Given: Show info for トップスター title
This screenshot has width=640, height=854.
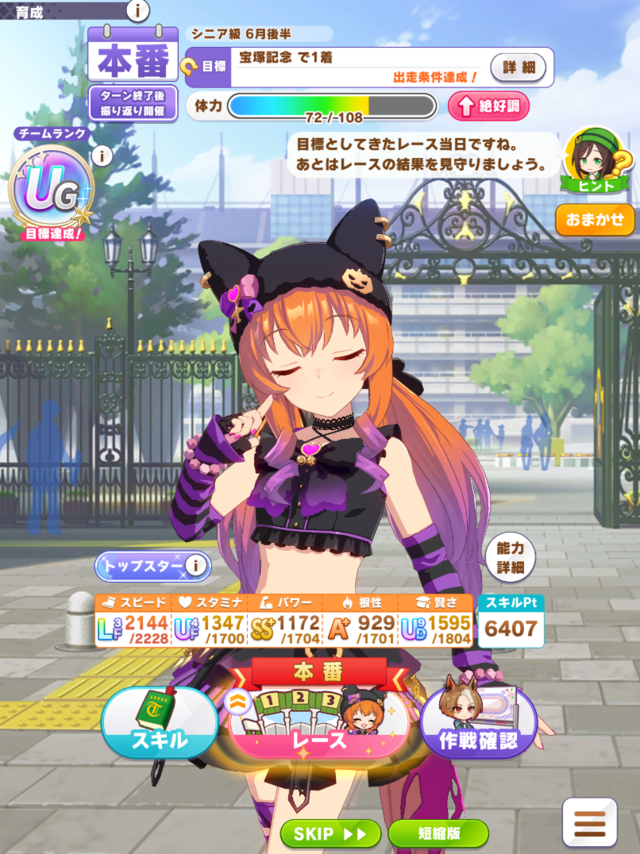Looking at the screenshot, I should click(x=197, y=567).
